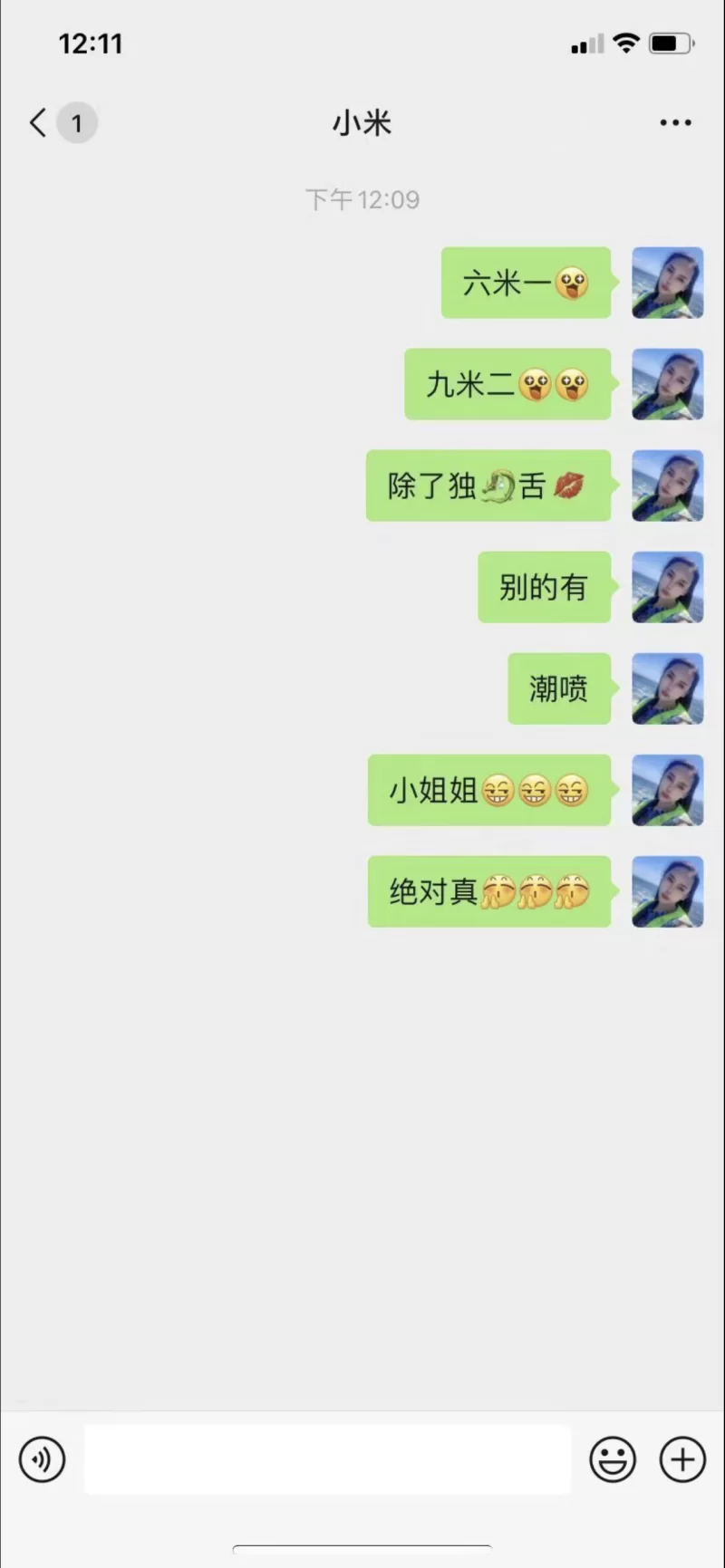Screen dimensions: 725x1568
Task: Open the chat info three-dots menu
Action: pos(675,123)
